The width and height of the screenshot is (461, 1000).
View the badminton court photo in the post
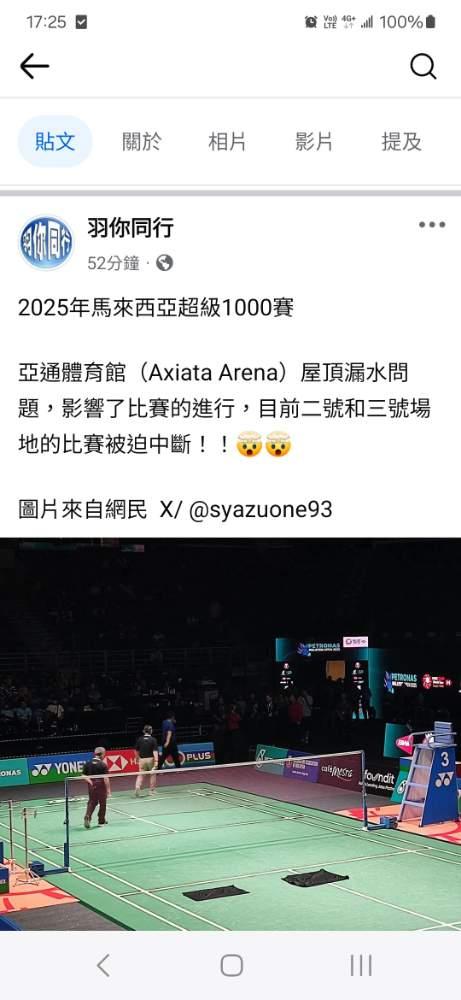coord(230,734)
